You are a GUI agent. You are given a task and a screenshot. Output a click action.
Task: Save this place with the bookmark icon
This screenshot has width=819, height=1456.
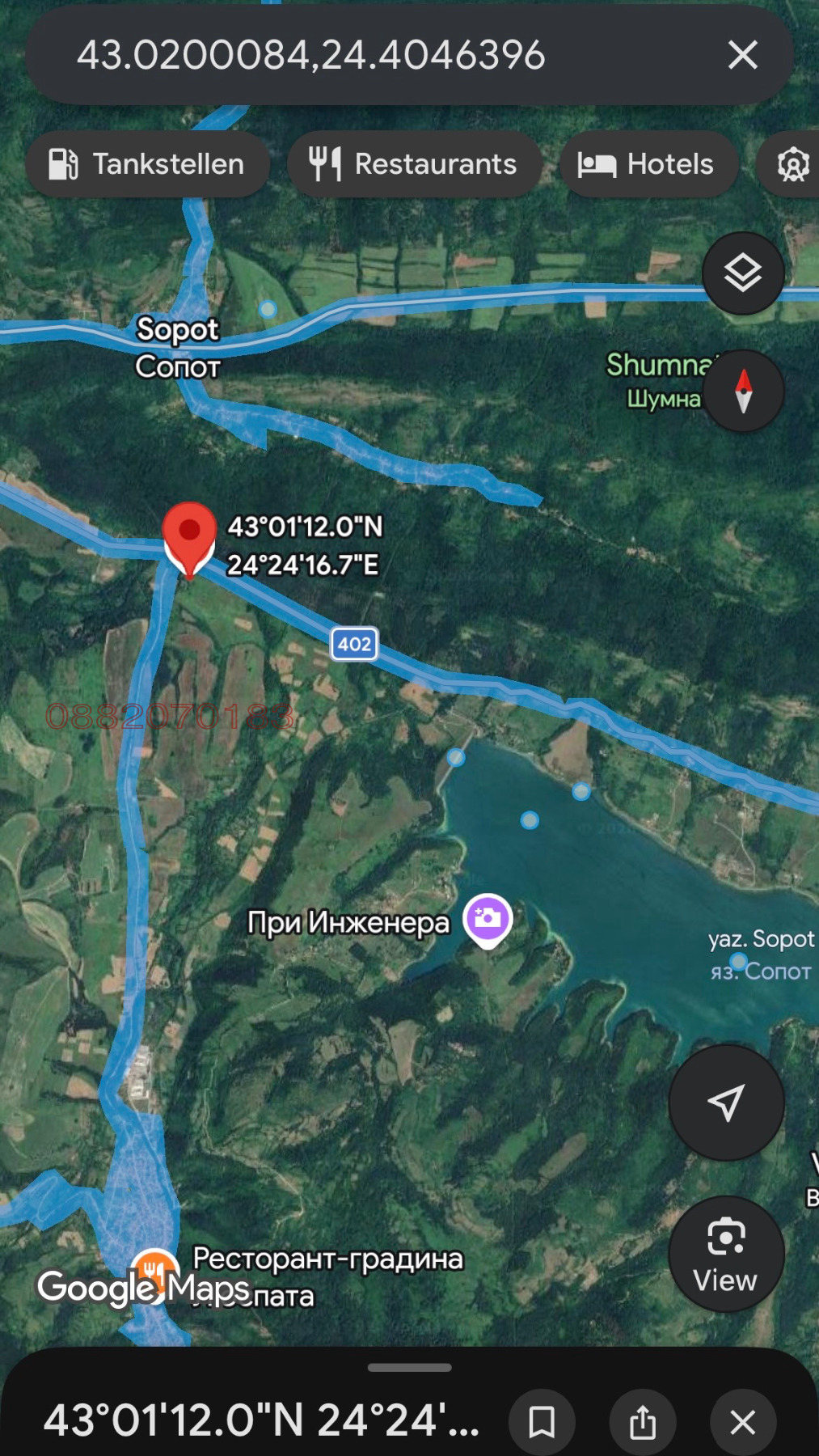[x=542, y=1421]
